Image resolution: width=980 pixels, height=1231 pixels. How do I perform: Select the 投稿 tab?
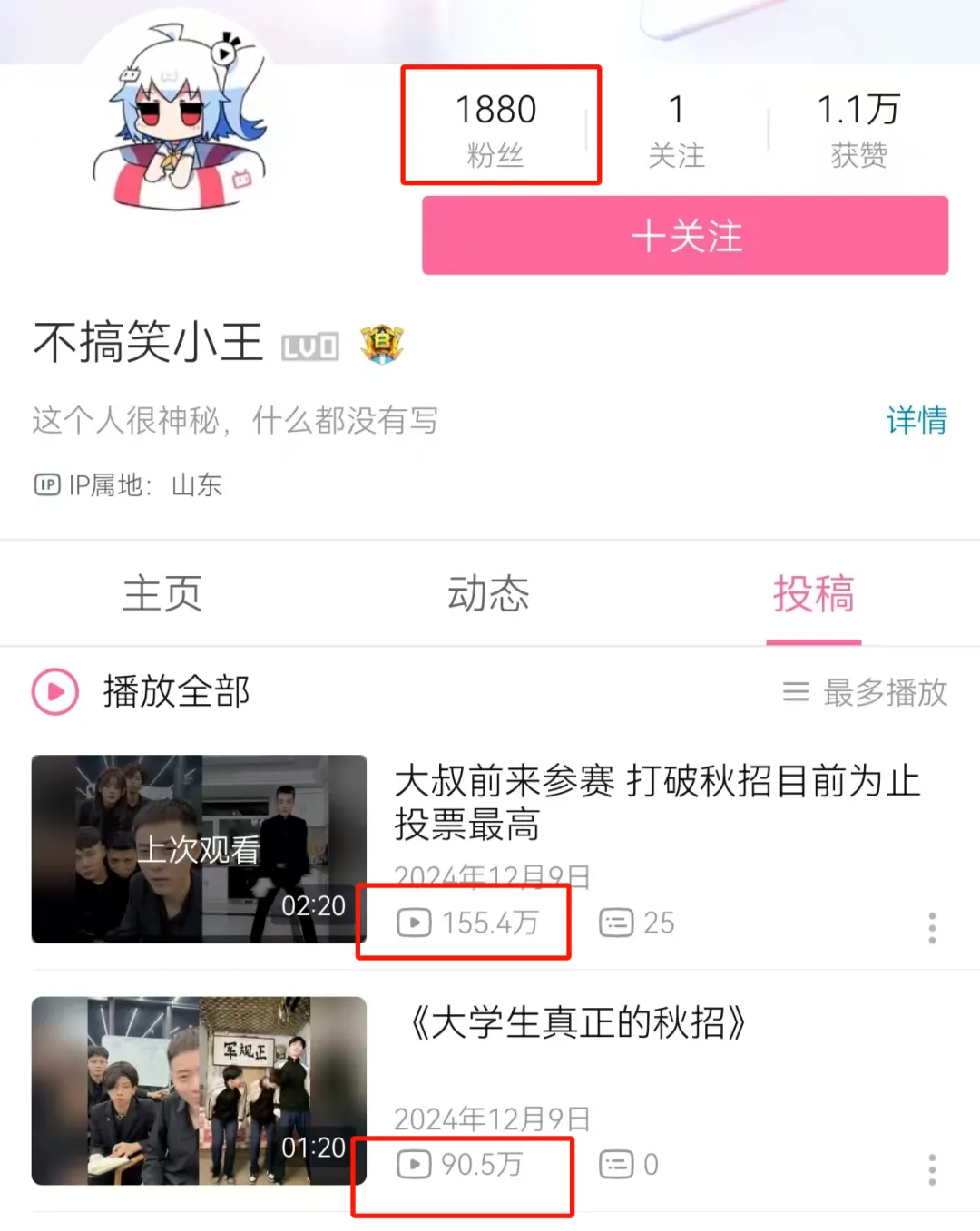coord(813,594)
